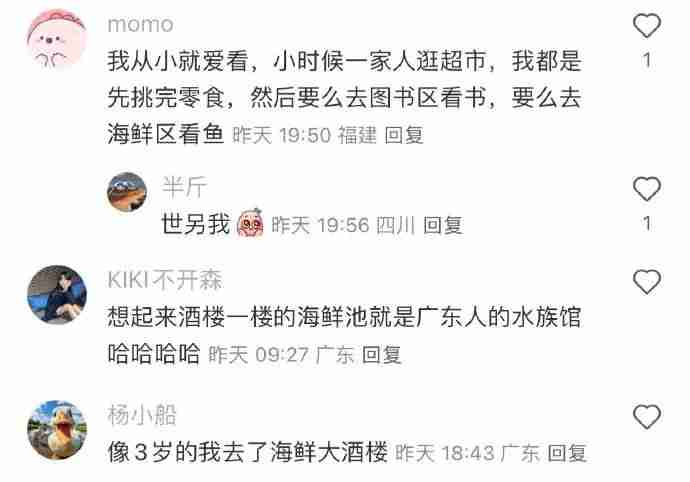Like 半斤's reply
The width and height of the screenshot is (690, 482).
648,188
